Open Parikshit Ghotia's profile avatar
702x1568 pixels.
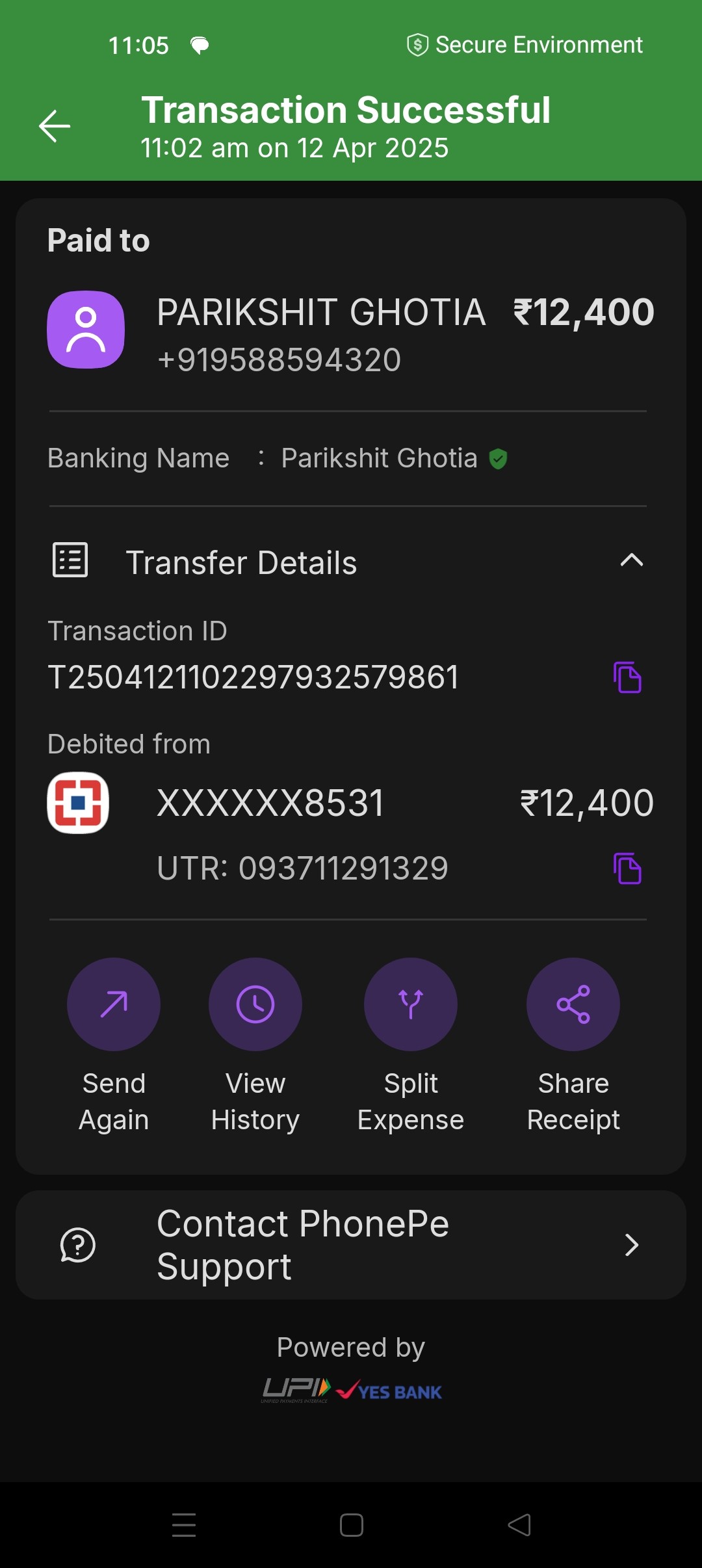tap(86, 330)
